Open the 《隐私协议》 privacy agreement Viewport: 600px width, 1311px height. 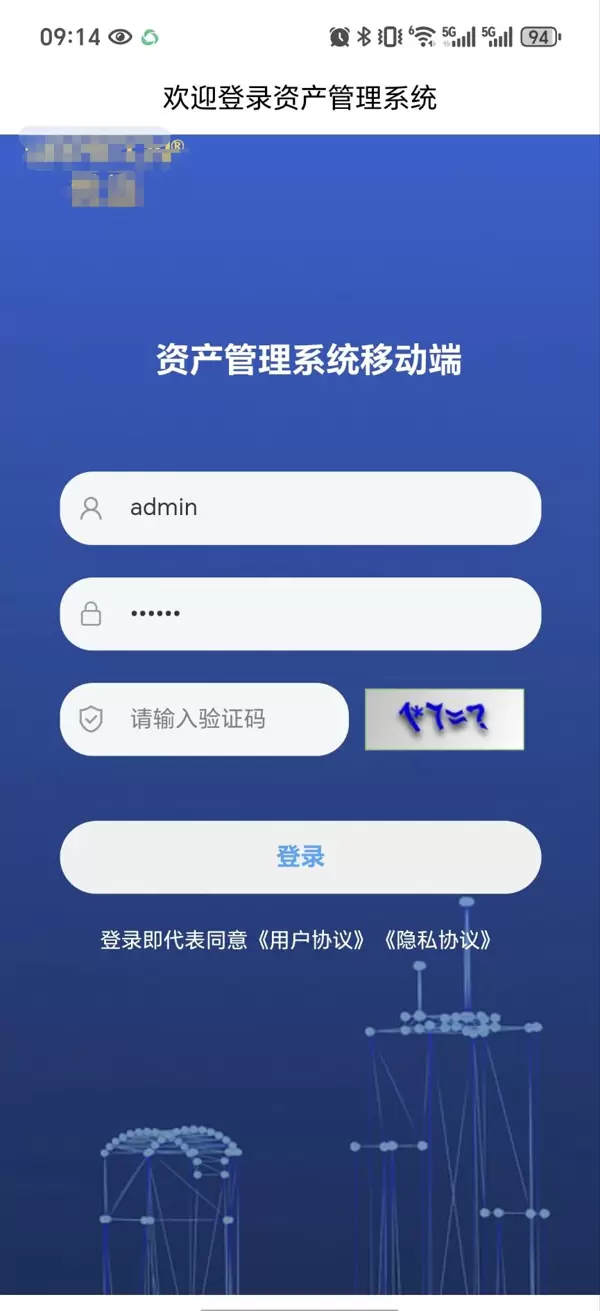438,940
